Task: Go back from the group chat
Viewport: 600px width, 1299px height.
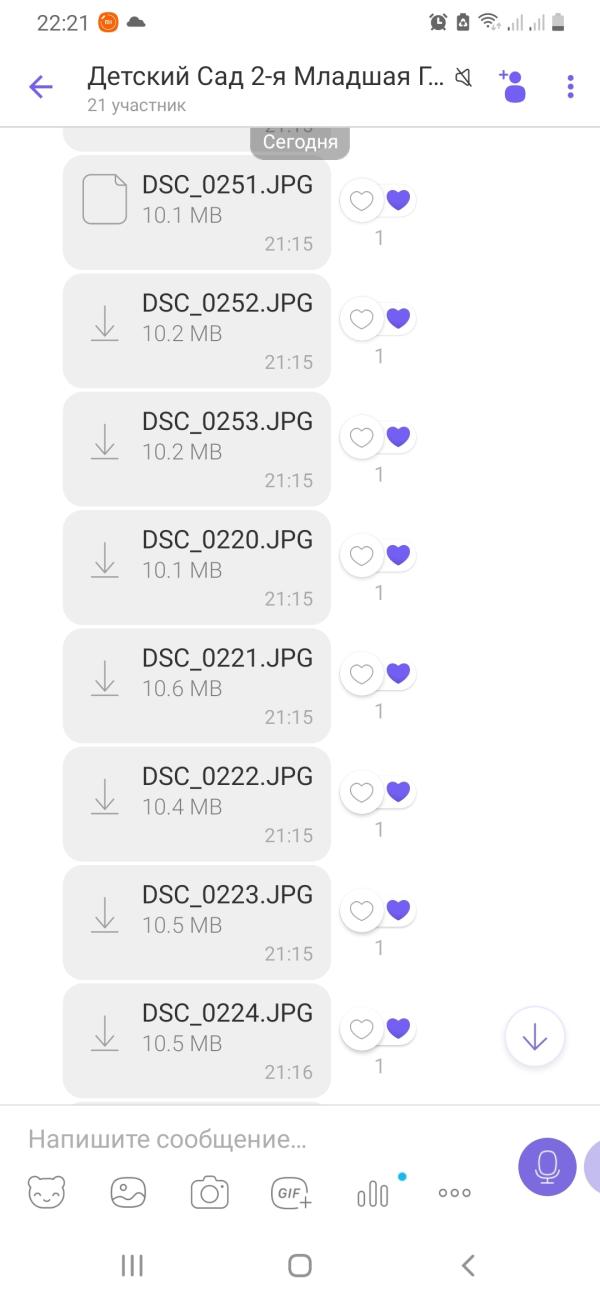Action: (x=41, y=87)
